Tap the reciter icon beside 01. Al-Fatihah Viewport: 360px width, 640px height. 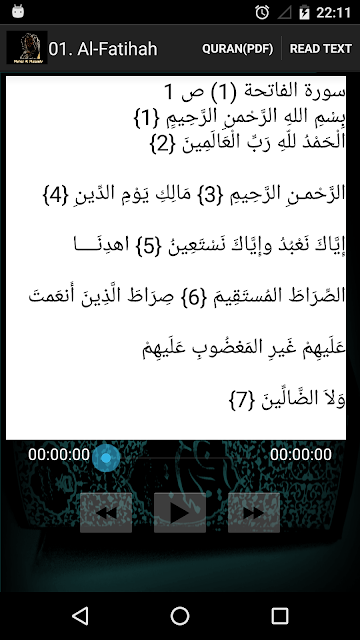click(x=27, y=48)
